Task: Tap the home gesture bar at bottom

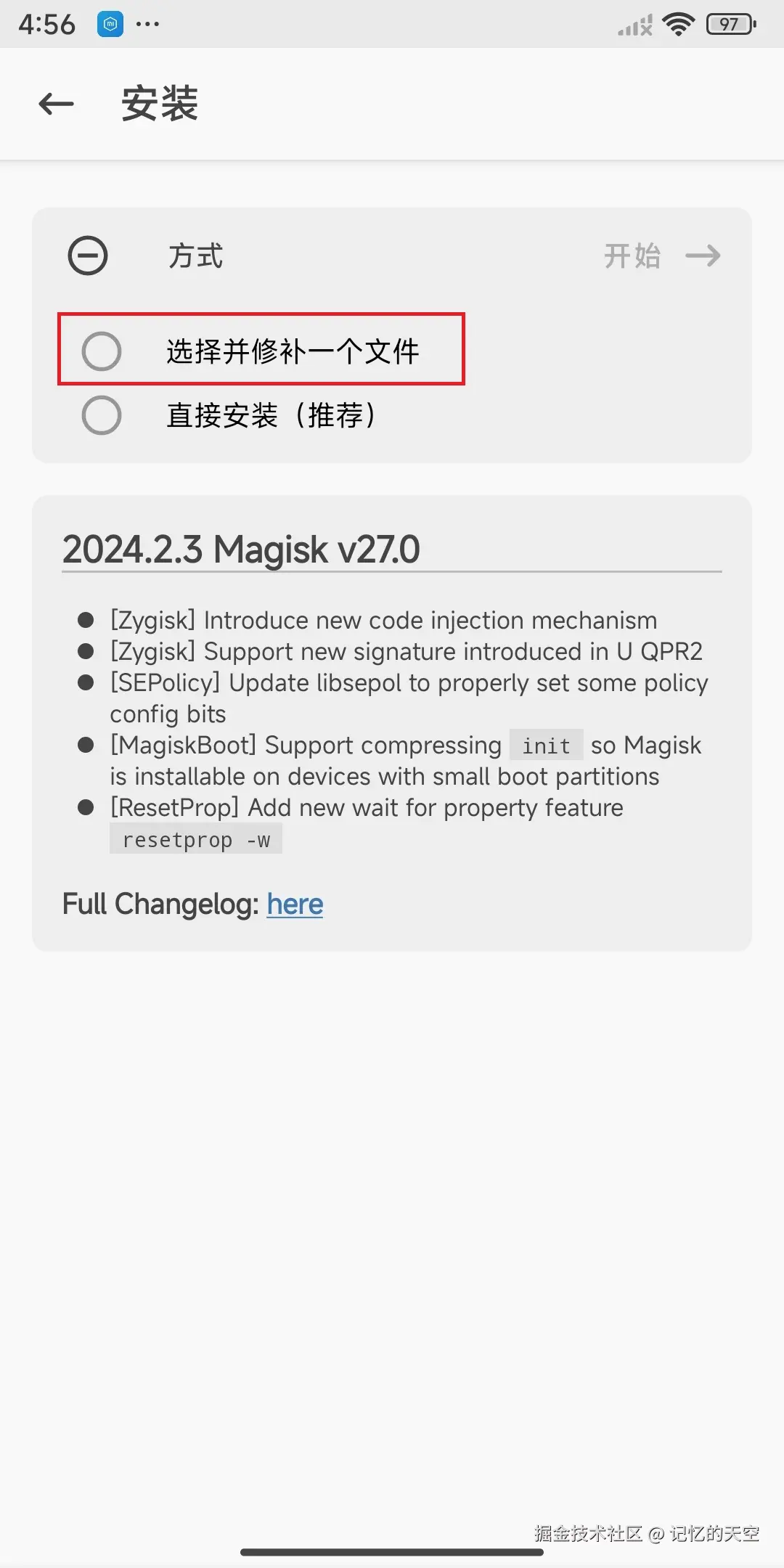Action: pyautogui.click(x=392, y=1553)
